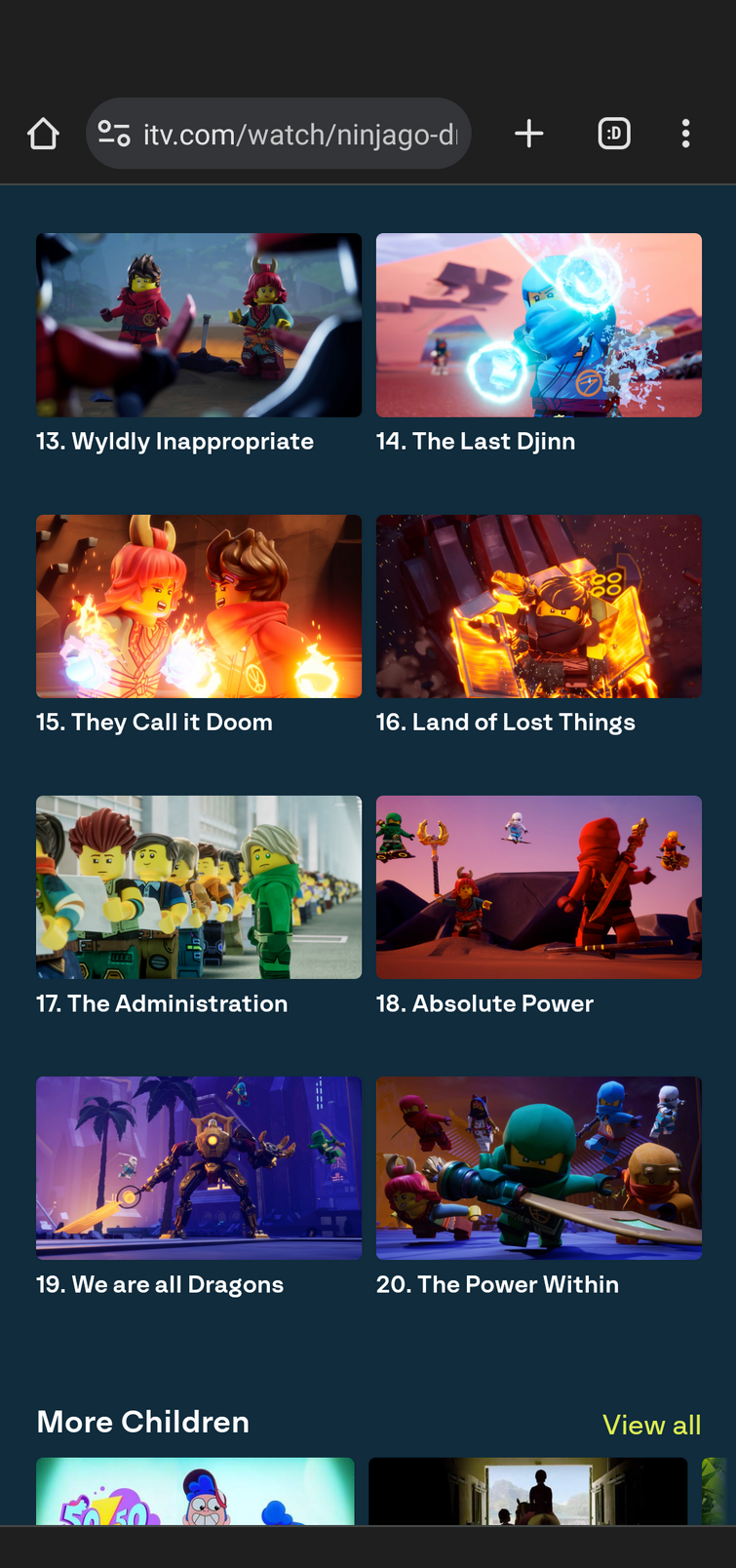This screenshot has height=1568, width=736.
Task: View all More Children shows
Action: pyautogui.click(x=651, y=1425)
